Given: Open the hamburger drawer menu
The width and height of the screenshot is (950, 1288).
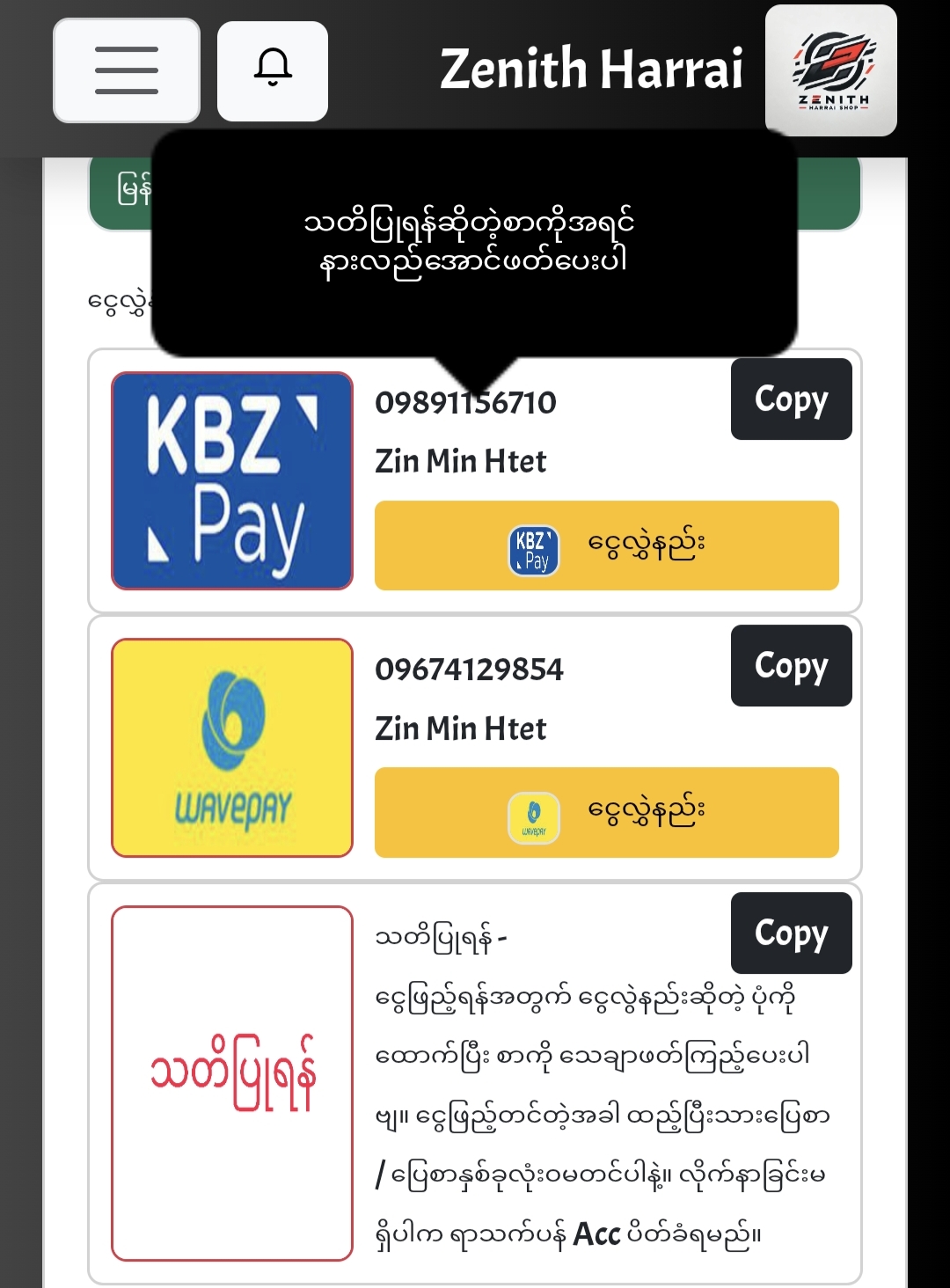Looking at the screenshot, I should pos(127,70).
